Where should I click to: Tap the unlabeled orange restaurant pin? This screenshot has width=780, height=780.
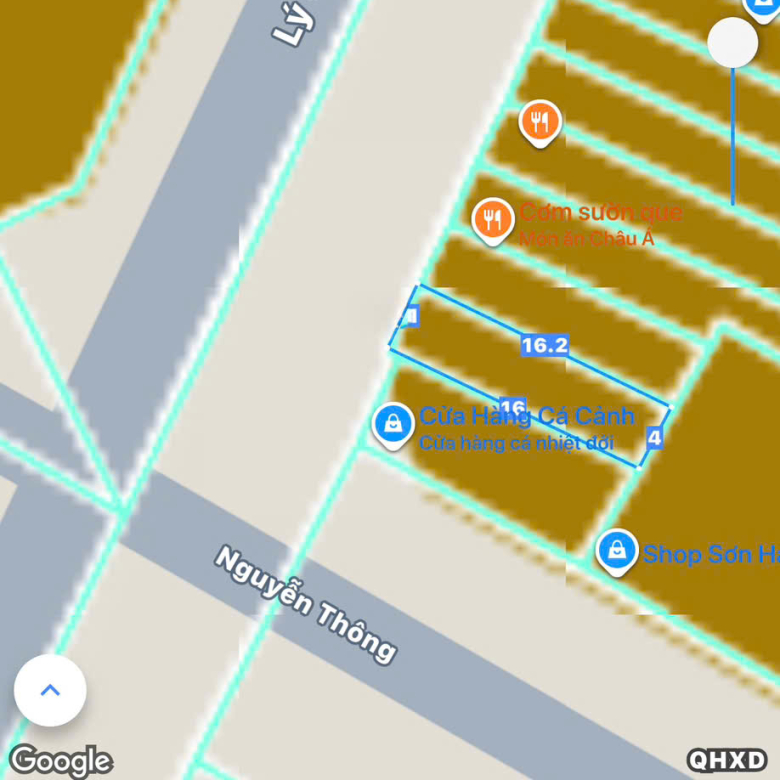[540, 122]
